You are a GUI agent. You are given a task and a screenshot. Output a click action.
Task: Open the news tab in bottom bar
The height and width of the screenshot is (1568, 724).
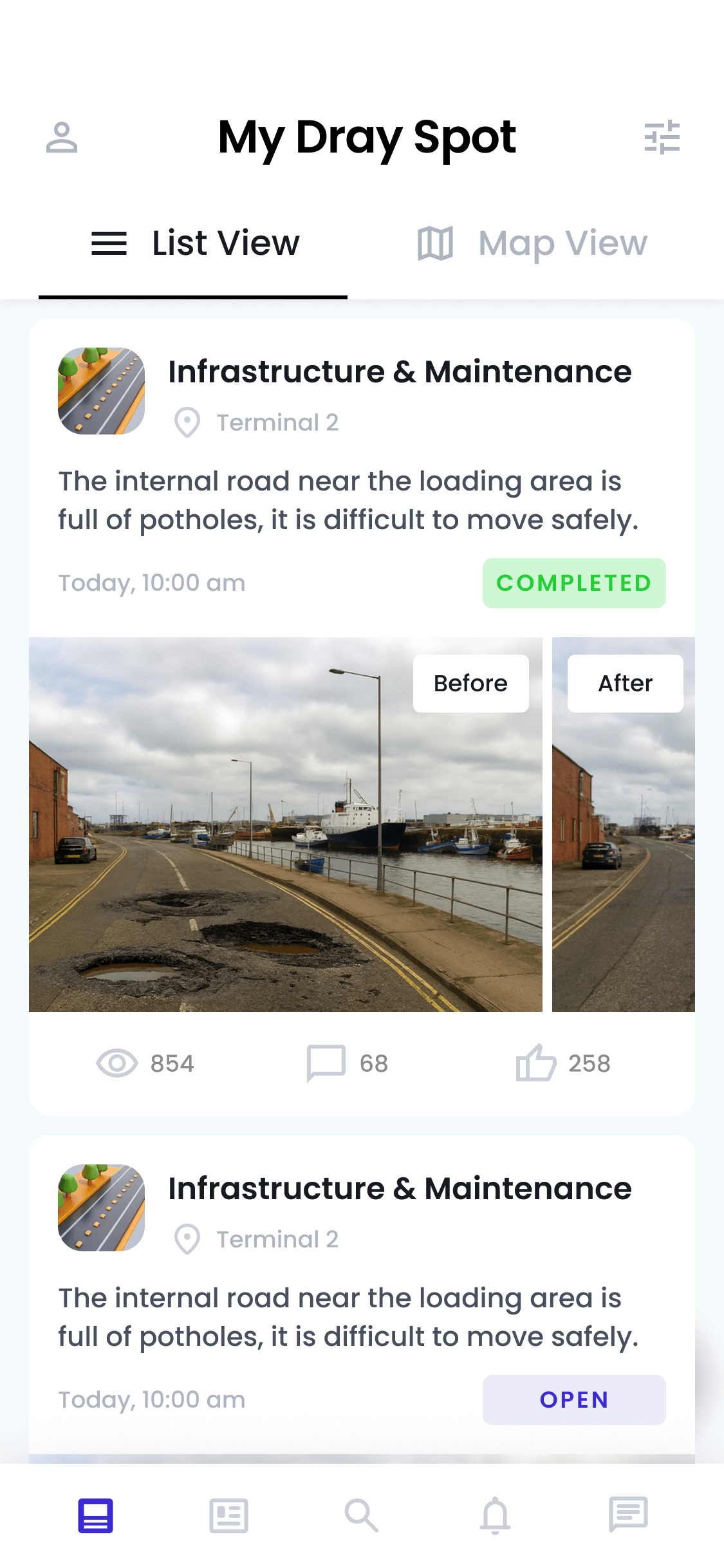(x=228, y=1515)
